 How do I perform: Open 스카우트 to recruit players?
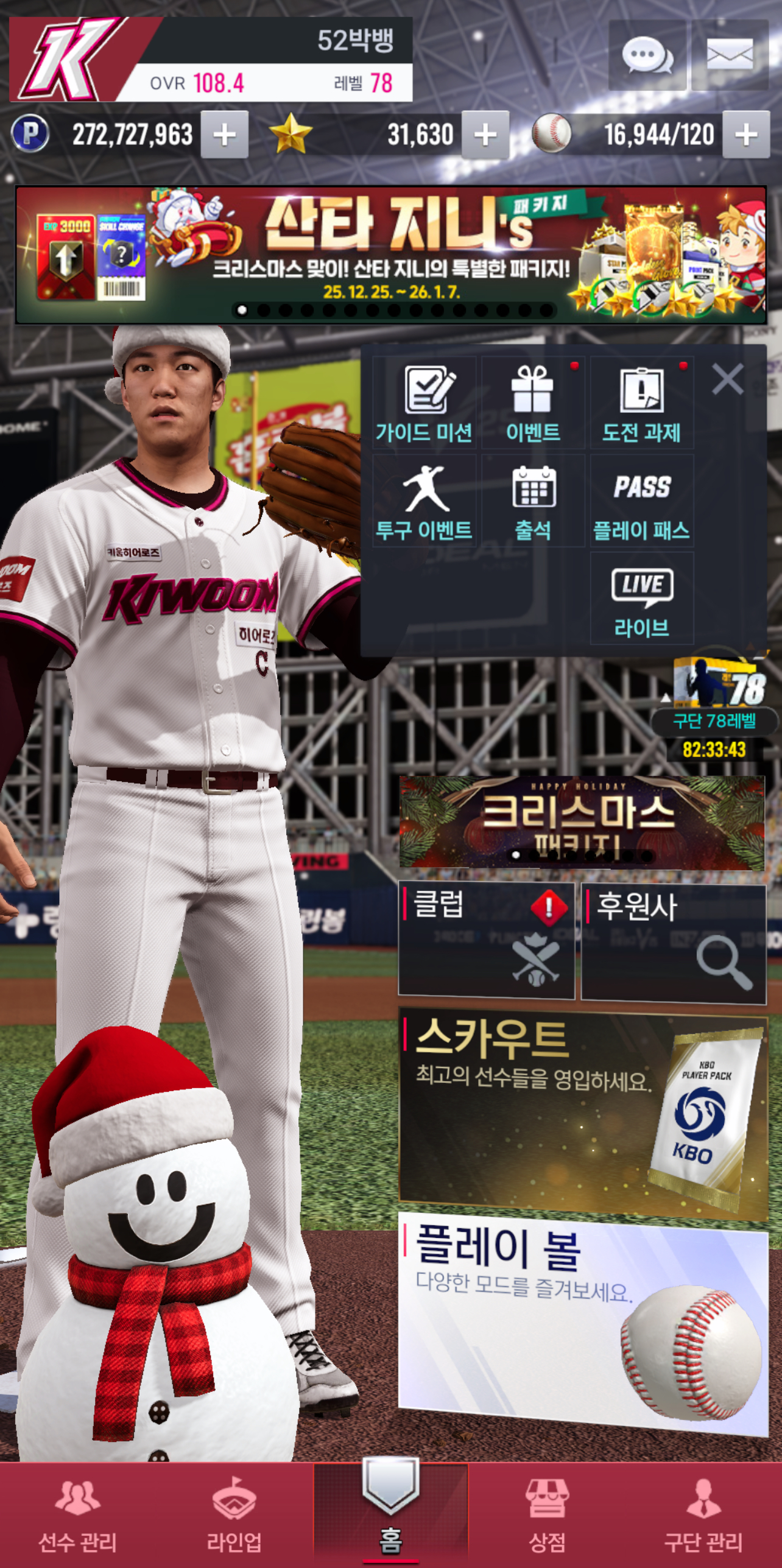(582, 1113)
